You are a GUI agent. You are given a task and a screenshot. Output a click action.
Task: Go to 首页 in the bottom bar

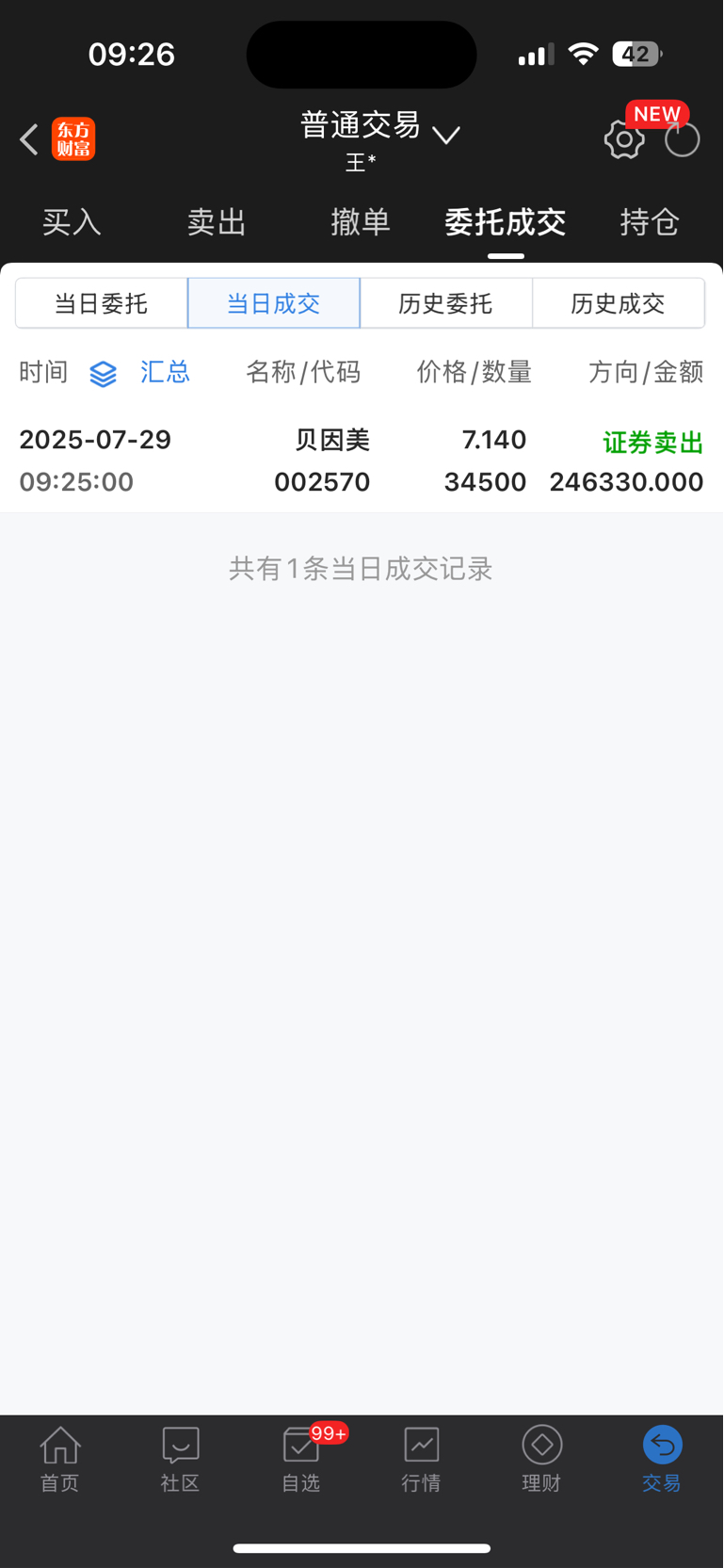(x=60, y=1459)
